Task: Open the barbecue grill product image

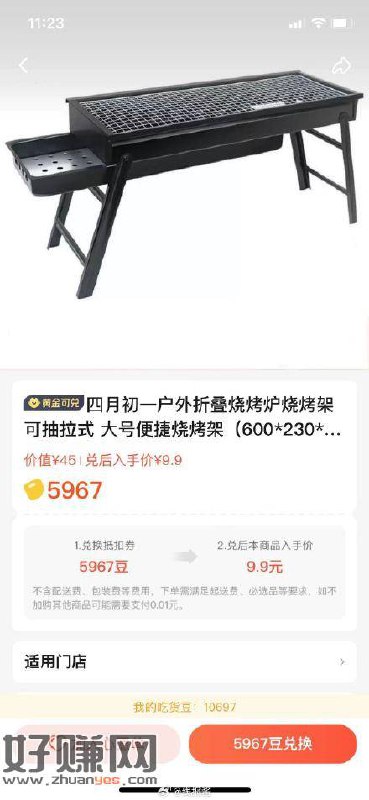Action: pyautogui.click(x=184, y=184)
